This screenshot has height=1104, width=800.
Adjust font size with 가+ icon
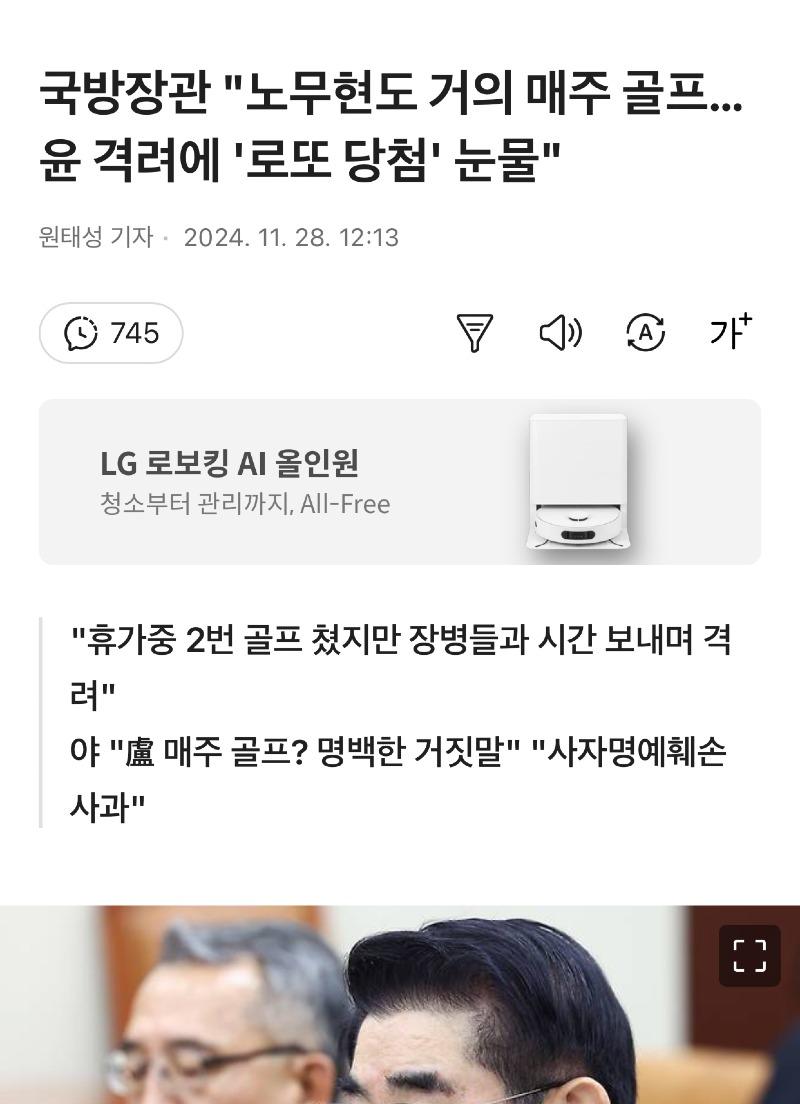click(730, 332)
